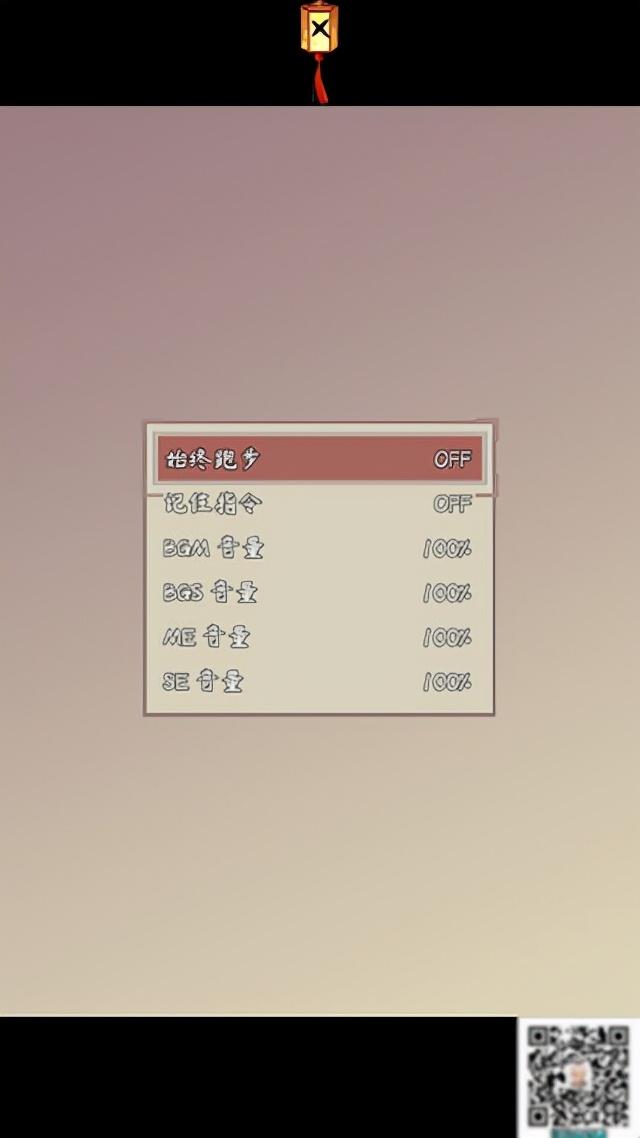Image resolution: width=640 pixels, height=1138 pixels.
Task: Toggle the 记住指令 option
Action: [x=319, y=504]
